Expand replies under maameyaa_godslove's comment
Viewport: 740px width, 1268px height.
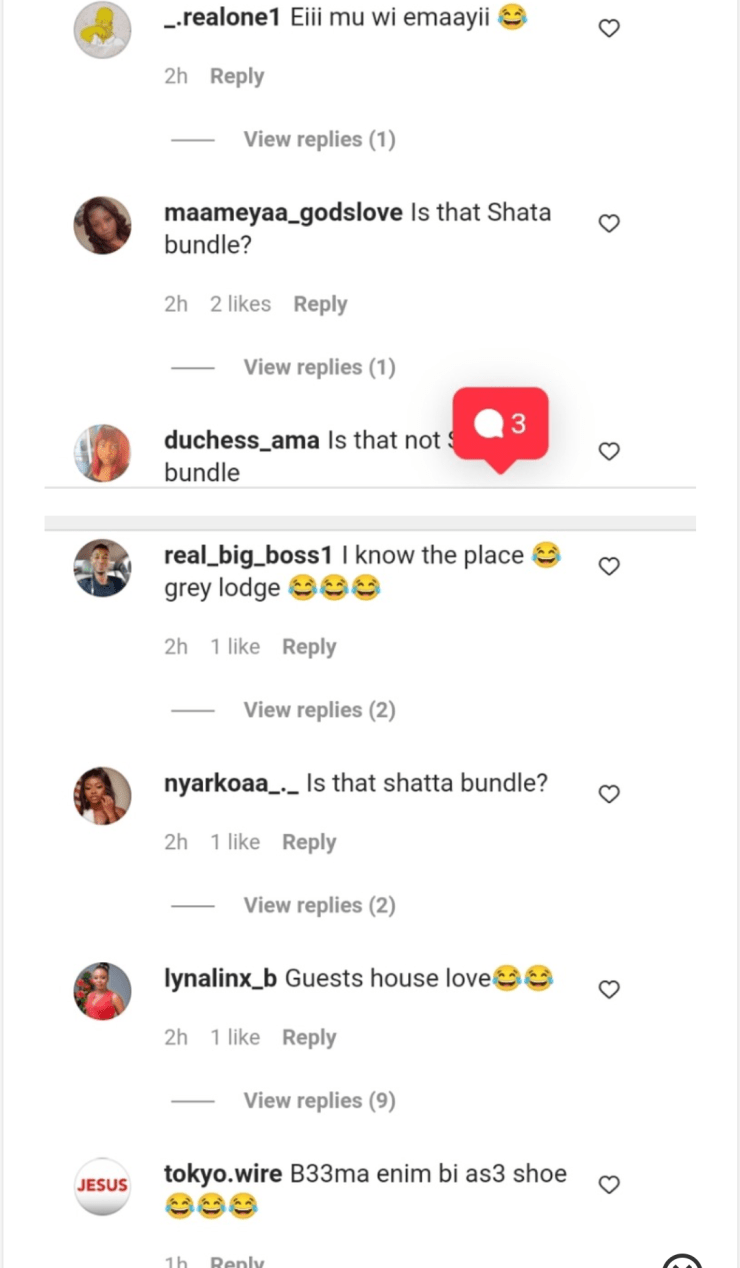pyautogui.click(x=319, y=368)
